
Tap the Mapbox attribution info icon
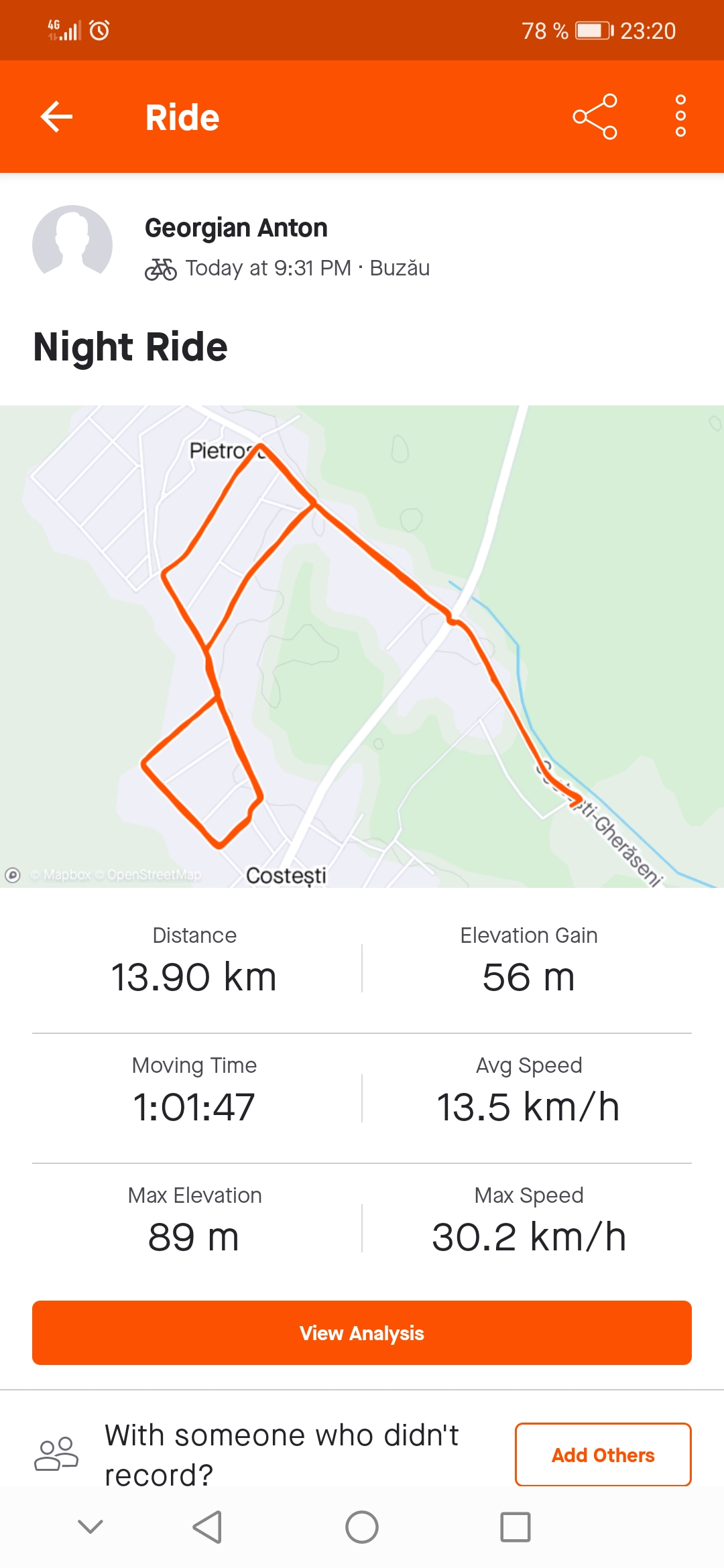(13, 874)
